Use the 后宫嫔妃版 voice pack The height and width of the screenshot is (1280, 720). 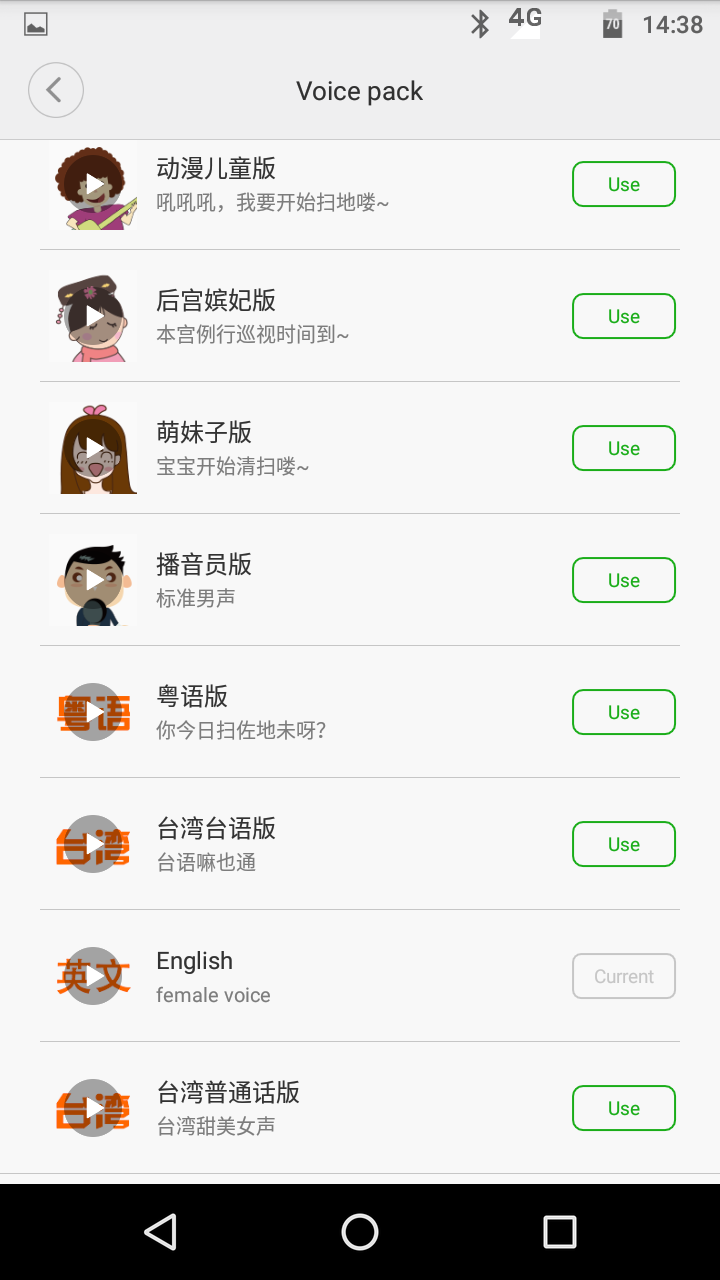coord(624,316)
